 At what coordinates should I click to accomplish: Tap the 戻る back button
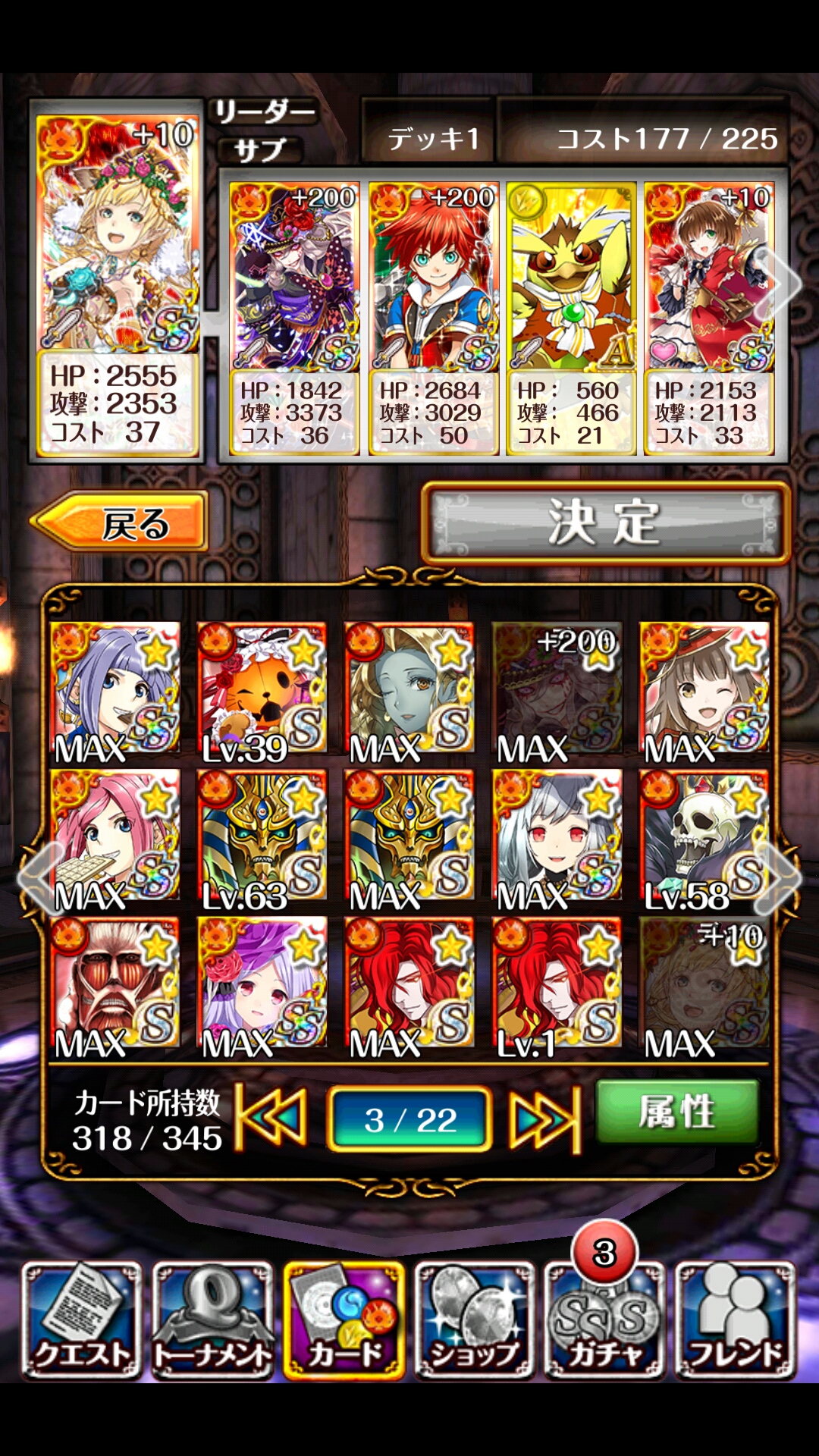pyautogui.click(x=120, y=522)
